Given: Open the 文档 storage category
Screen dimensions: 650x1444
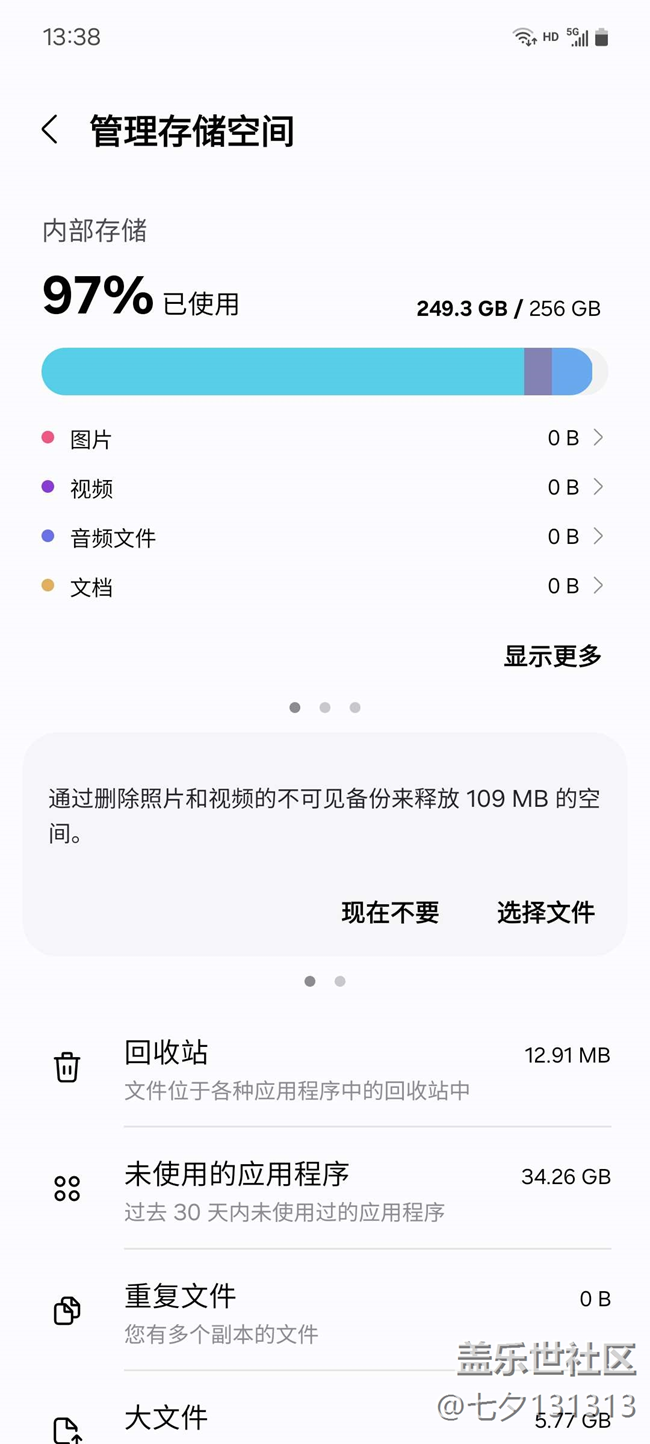Looking at the screenshot, I should [322, 586].
